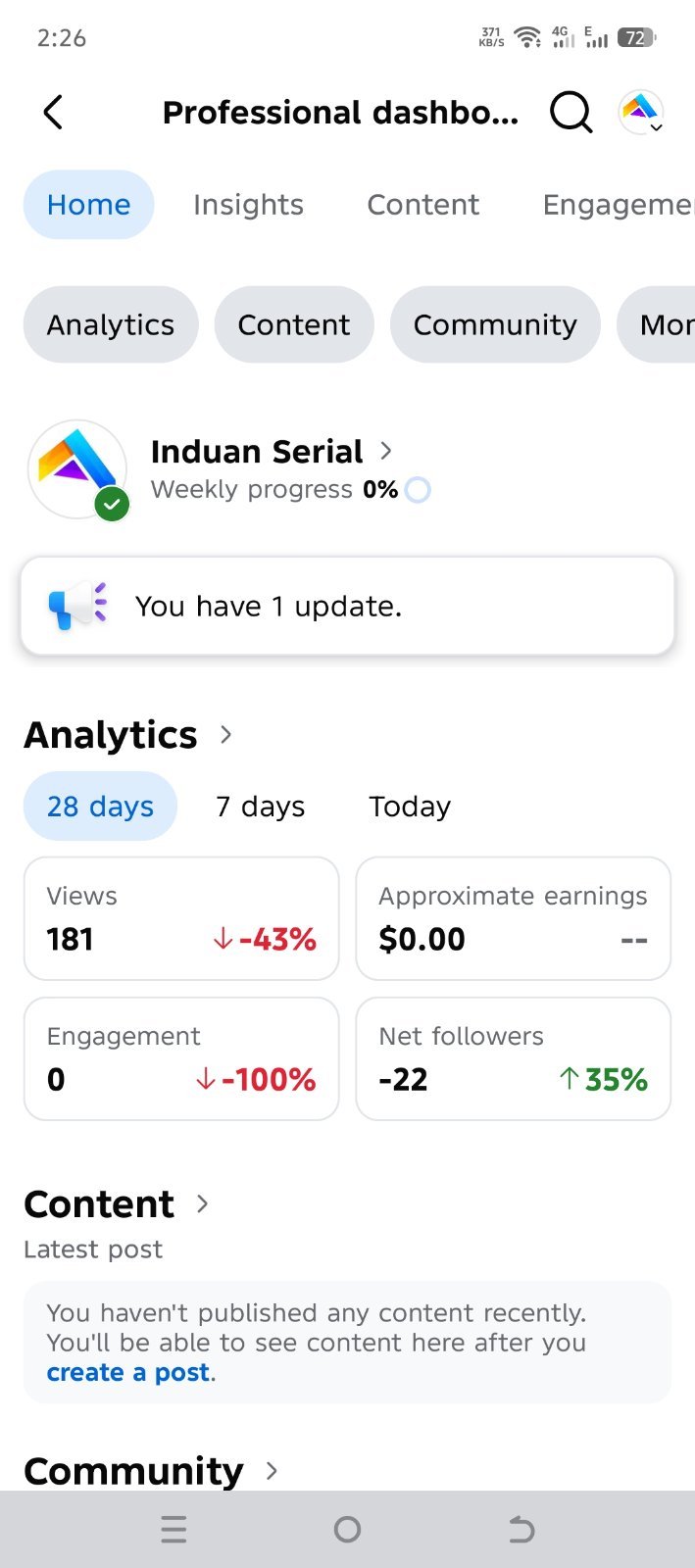Tap the Analytics chip

[x=111, y=324]
